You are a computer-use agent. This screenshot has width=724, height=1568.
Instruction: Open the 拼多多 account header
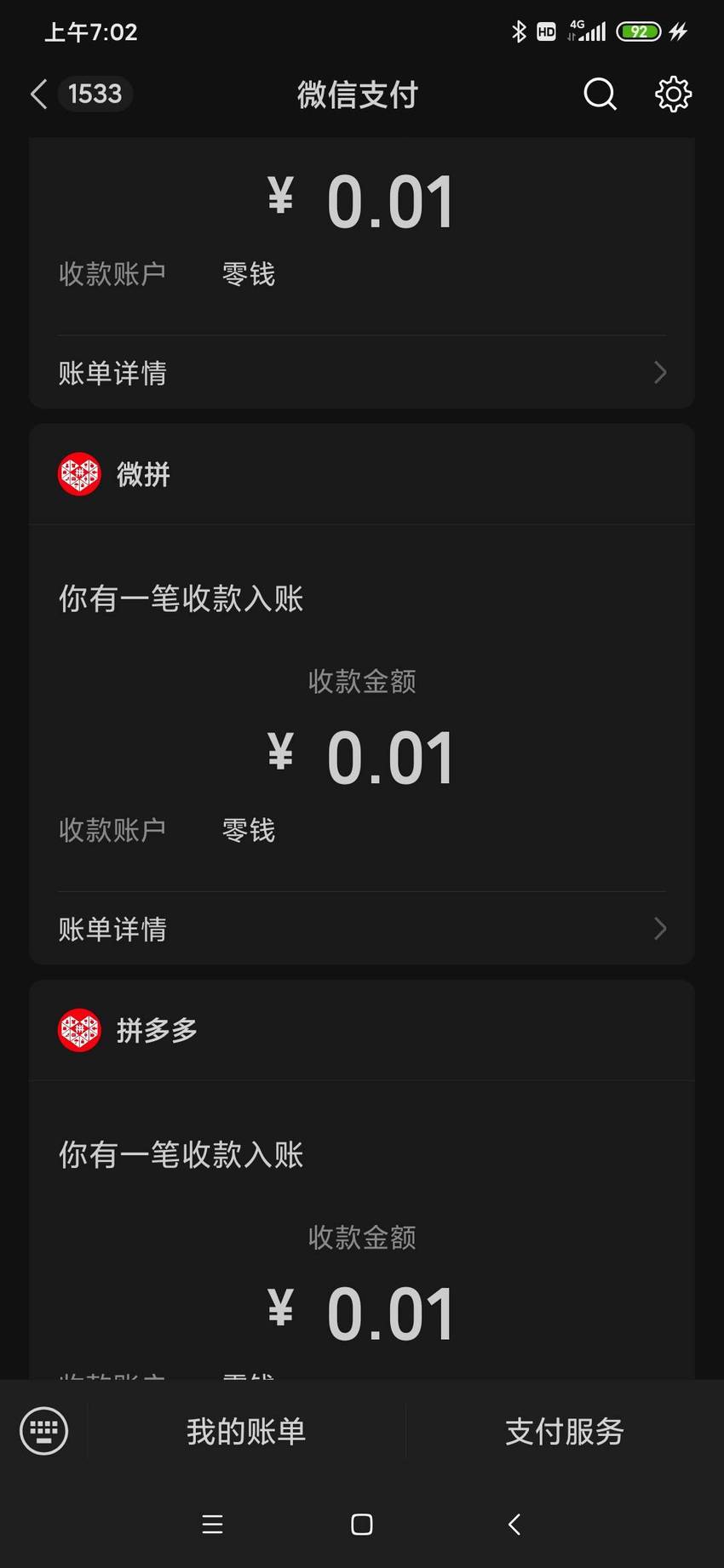click(x=362, y=1030)
